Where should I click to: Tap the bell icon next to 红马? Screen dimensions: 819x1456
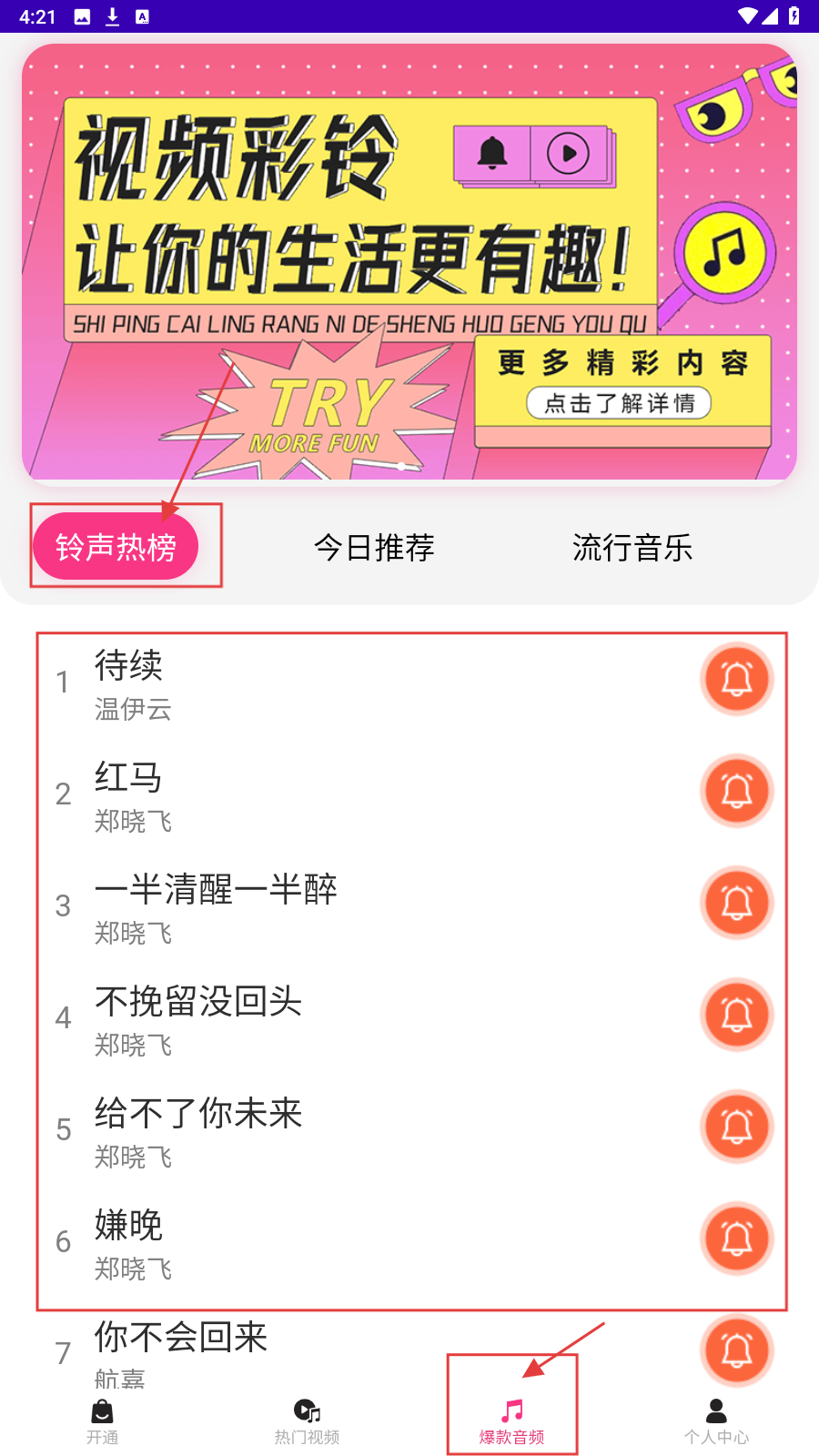tap(736, 791)
